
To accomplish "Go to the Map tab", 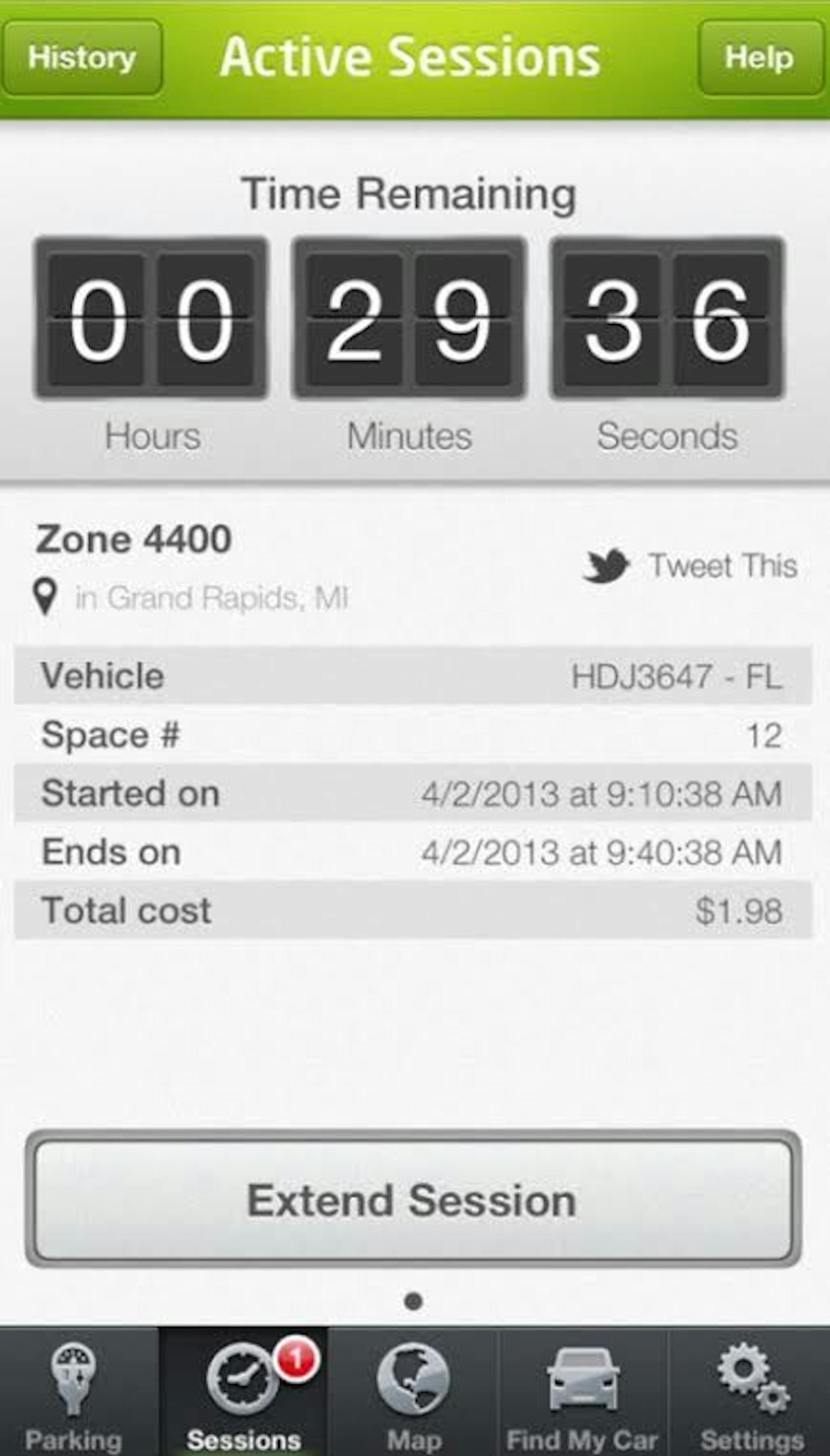I will pyautogui.click(x=414, y=1391).
